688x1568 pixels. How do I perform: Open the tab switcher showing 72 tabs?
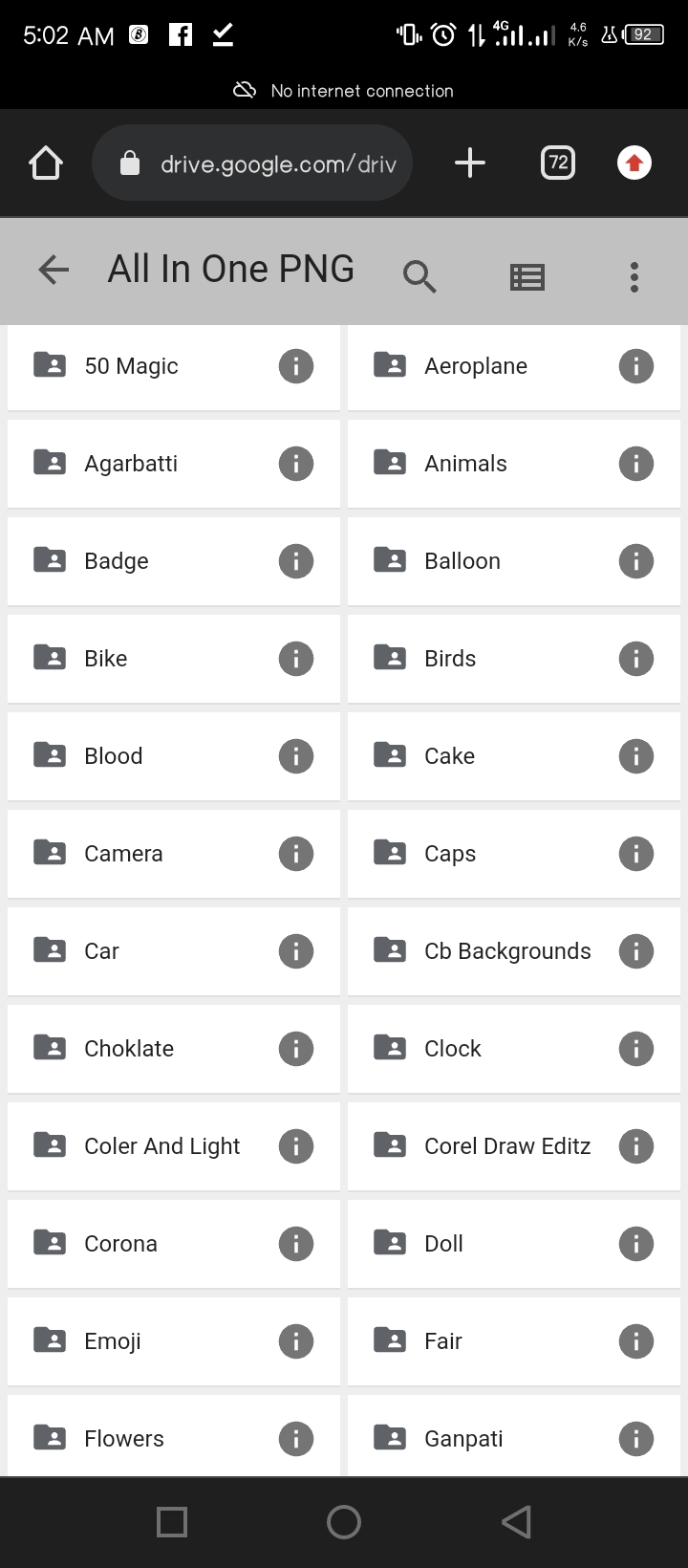coord(557,163)
